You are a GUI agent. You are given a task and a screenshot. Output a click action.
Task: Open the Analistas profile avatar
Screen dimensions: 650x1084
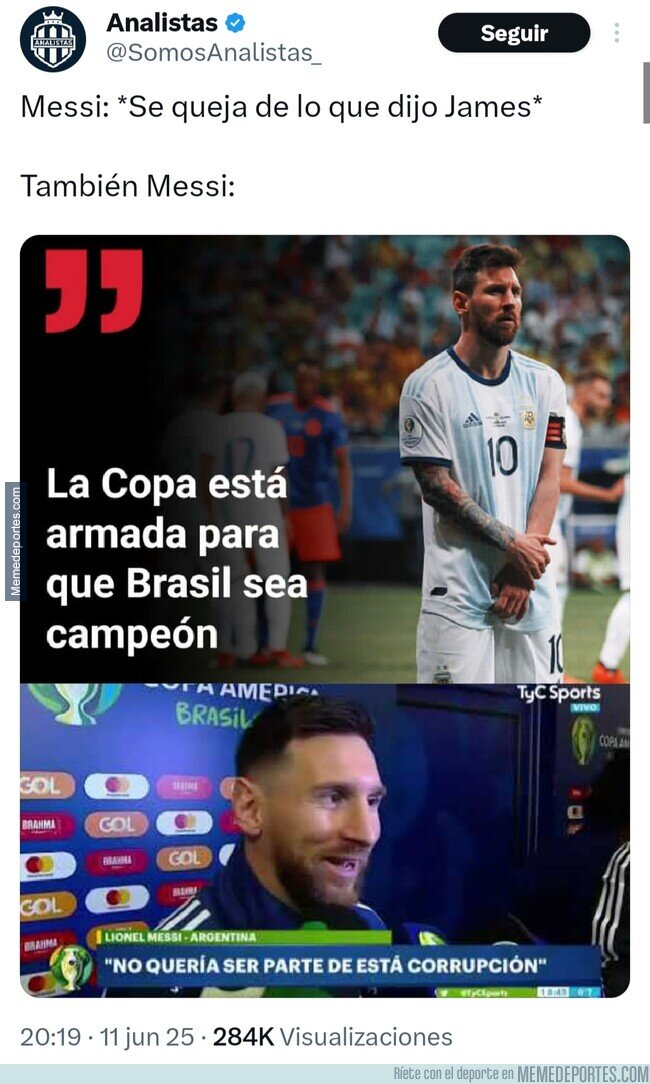[x=53, y=39]
